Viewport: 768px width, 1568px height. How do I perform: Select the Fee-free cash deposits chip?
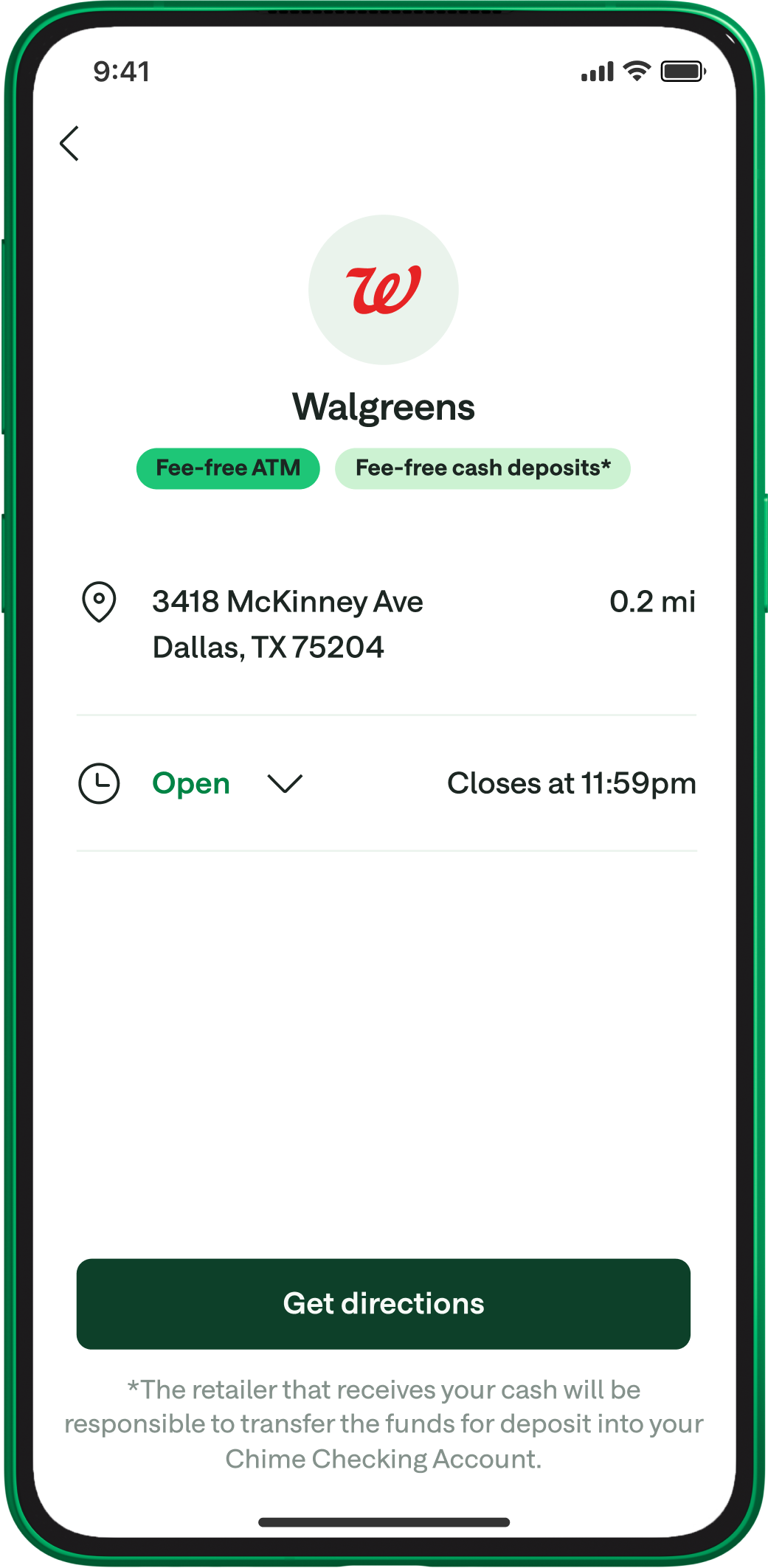482,468
